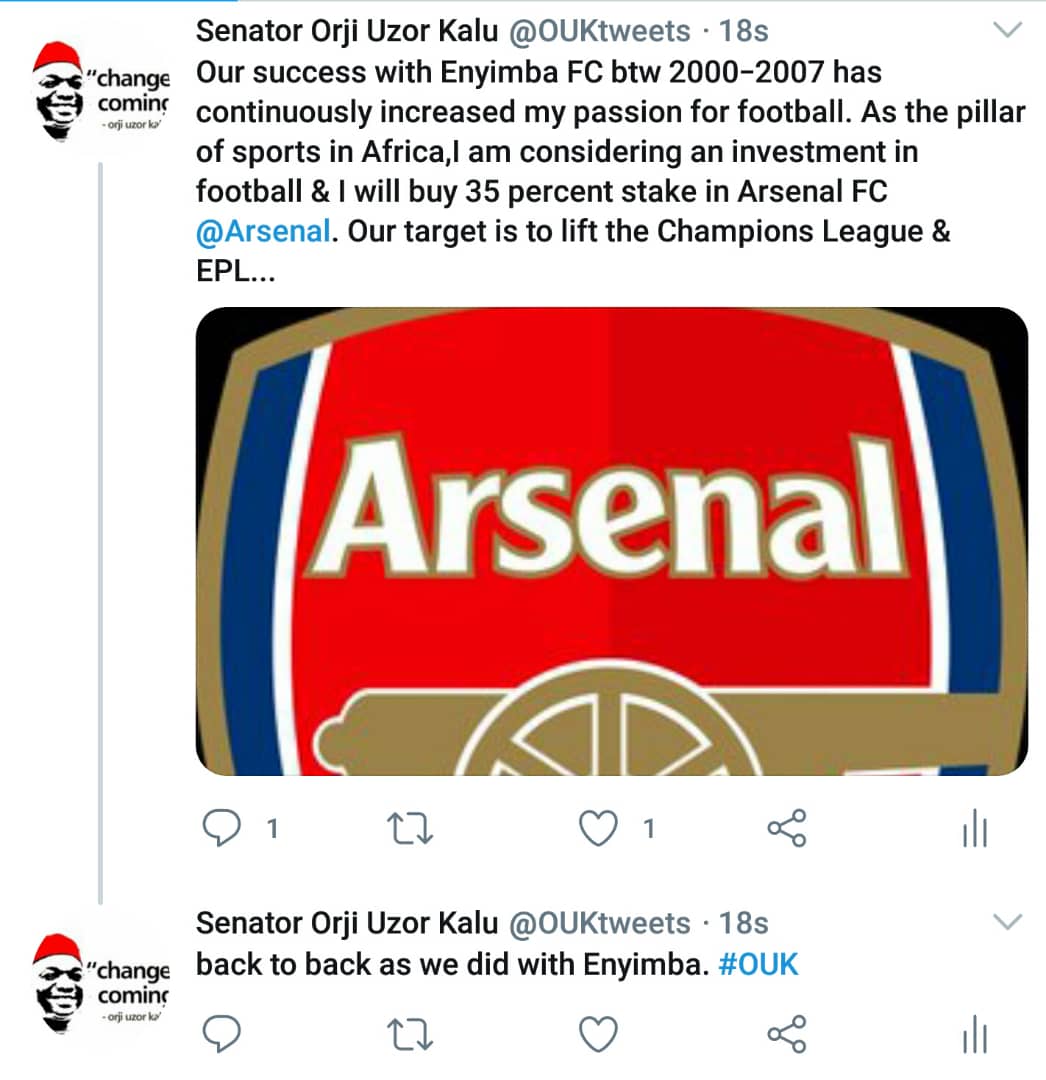Viewport: 1046px width, 1080px height.
Task: Retweet the "back to back" Enyimba tweet
Action: tap(410, 1035)
